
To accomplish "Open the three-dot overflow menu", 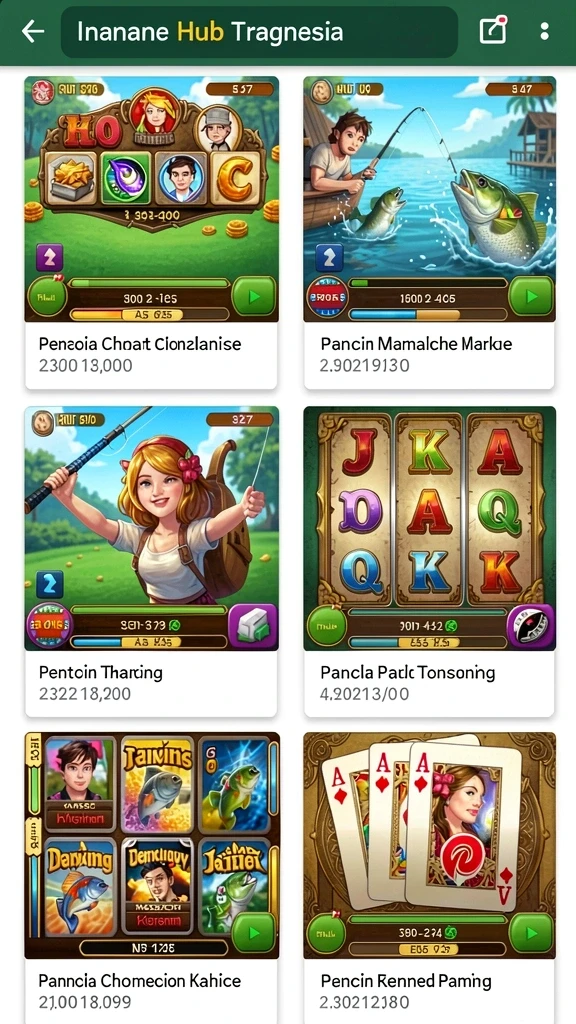I will (x=545, y=31).
